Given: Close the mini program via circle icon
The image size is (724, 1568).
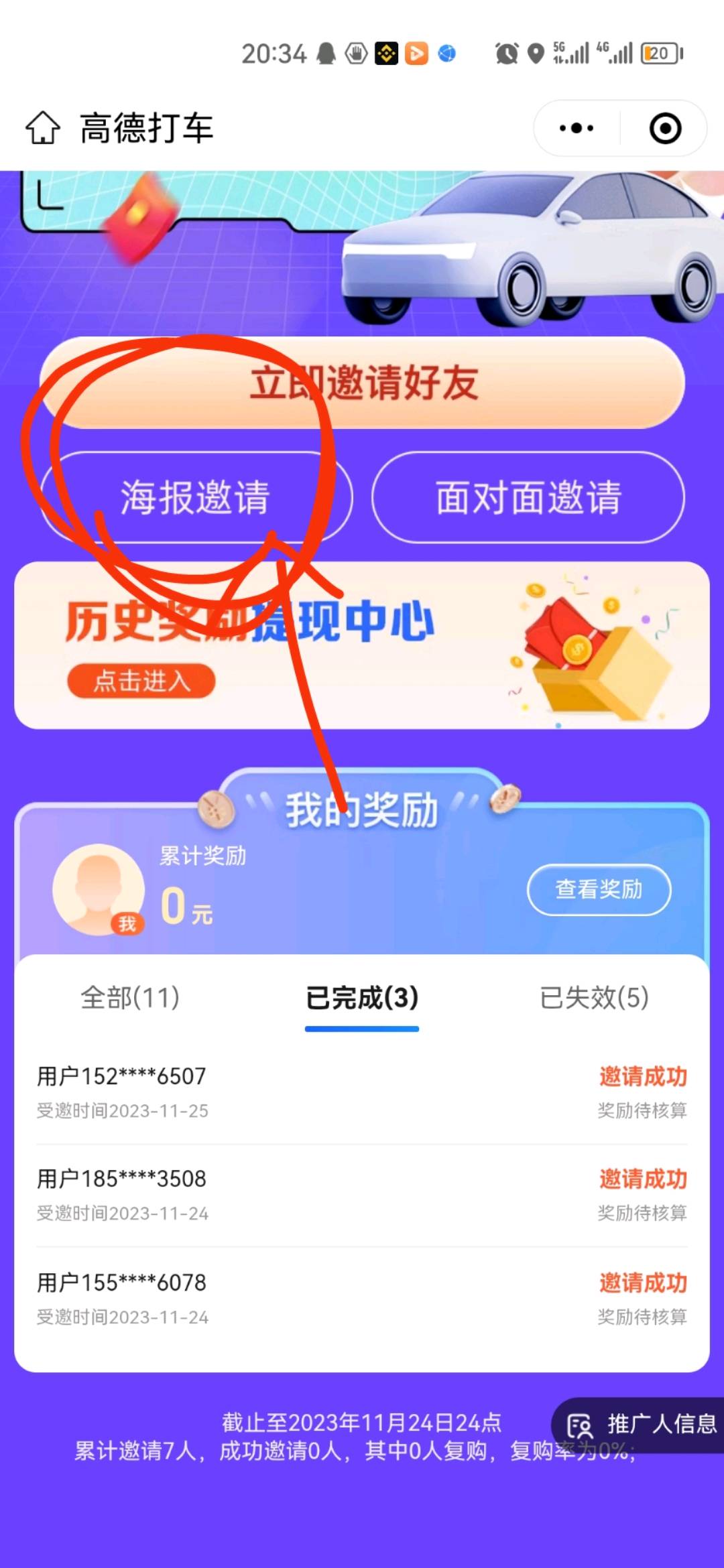Looking at the screenshot, I should pos(665,128).
